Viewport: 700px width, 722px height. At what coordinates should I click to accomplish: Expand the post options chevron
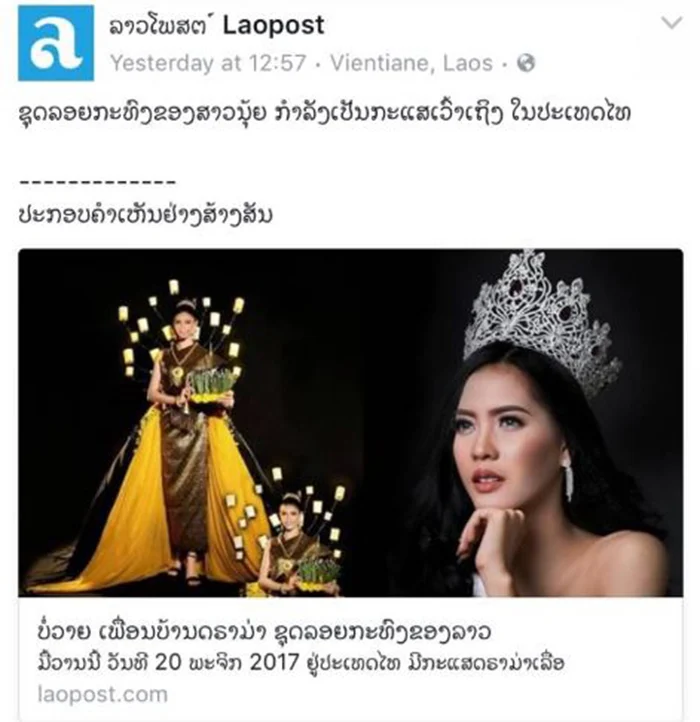tap(671, 23)
